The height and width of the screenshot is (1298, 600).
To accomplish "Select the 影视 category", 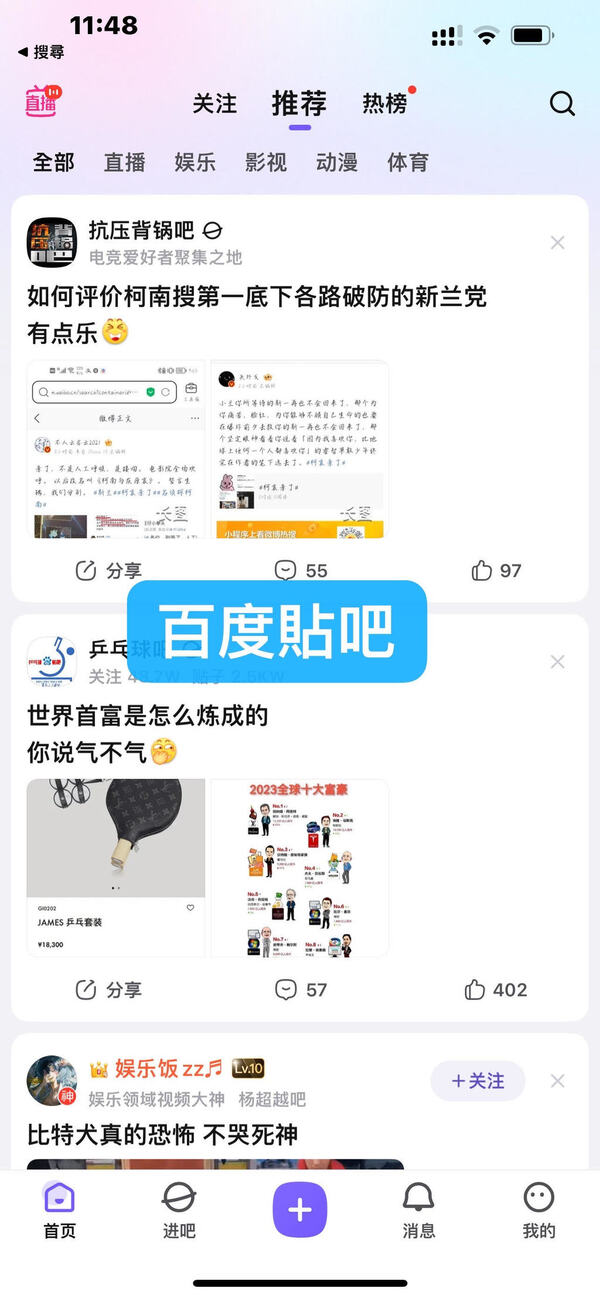I will click(x=266, y=163).
